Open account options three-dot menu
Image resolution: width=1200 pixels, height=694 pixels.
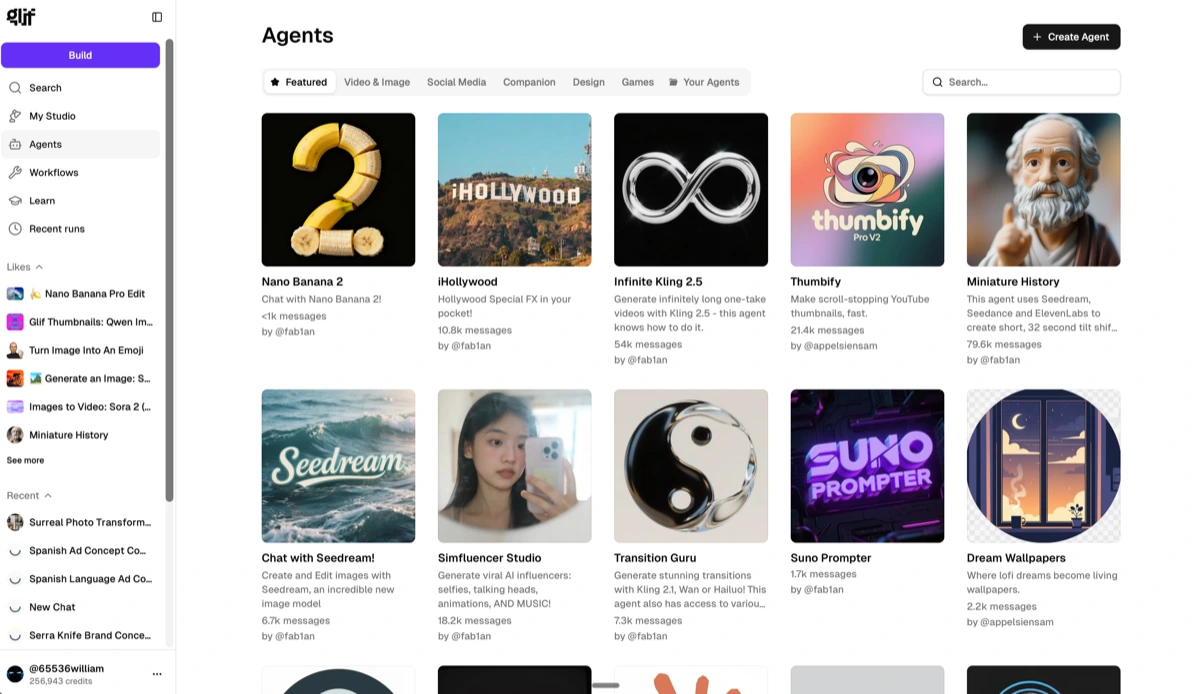click(157, 674)
